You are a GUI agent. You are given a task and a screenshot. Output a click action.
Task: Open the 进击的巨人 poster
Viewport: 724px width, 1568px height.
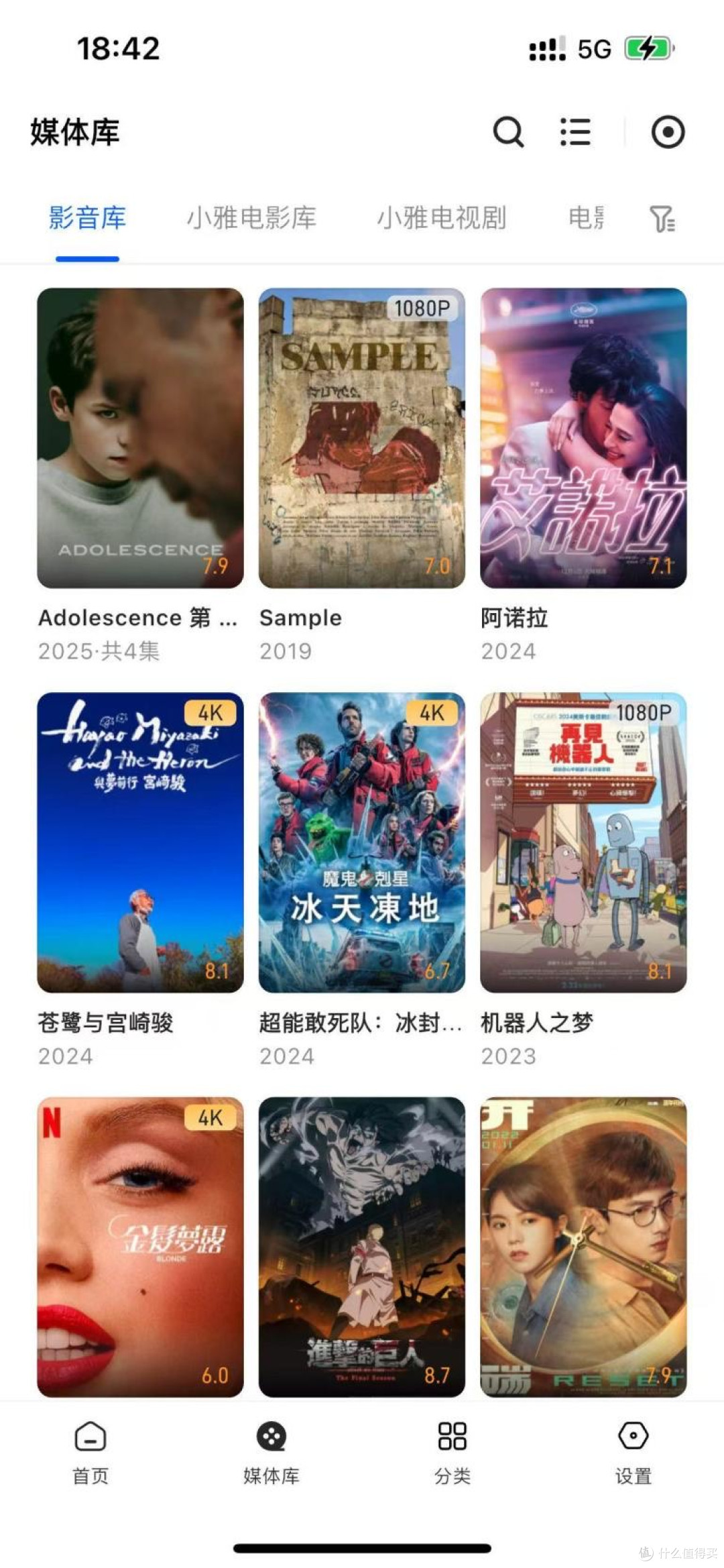pos(362,1247)
